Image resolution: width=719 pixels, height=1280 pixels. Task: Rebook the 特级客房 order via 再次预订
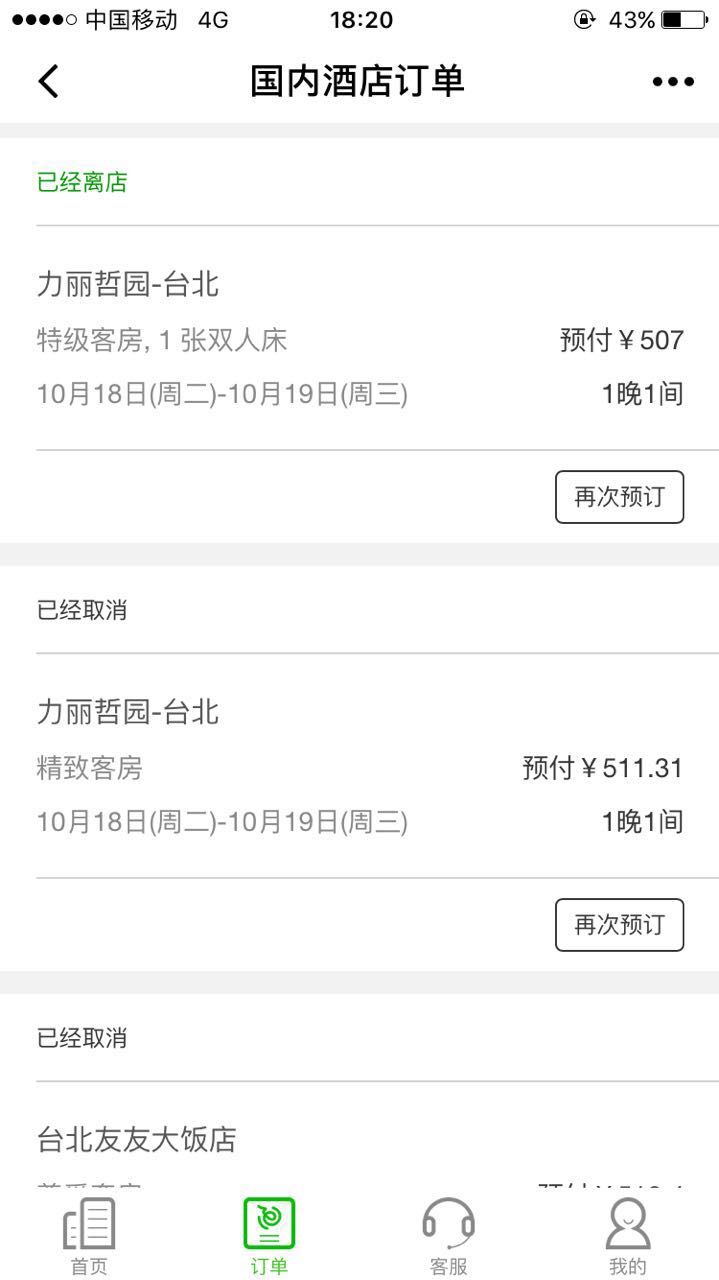click(x=619, y=497)
